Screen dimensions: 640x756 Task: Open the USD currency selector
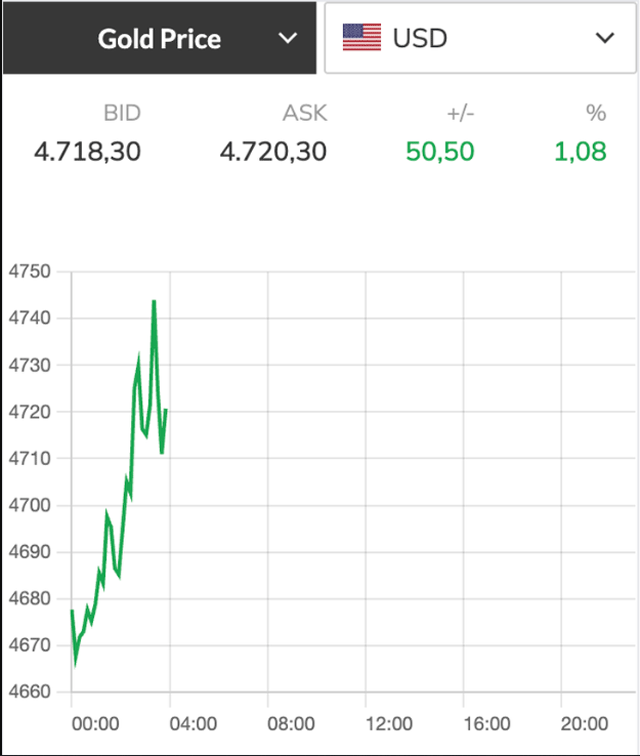pyautogui.click(x=480, y=38)
